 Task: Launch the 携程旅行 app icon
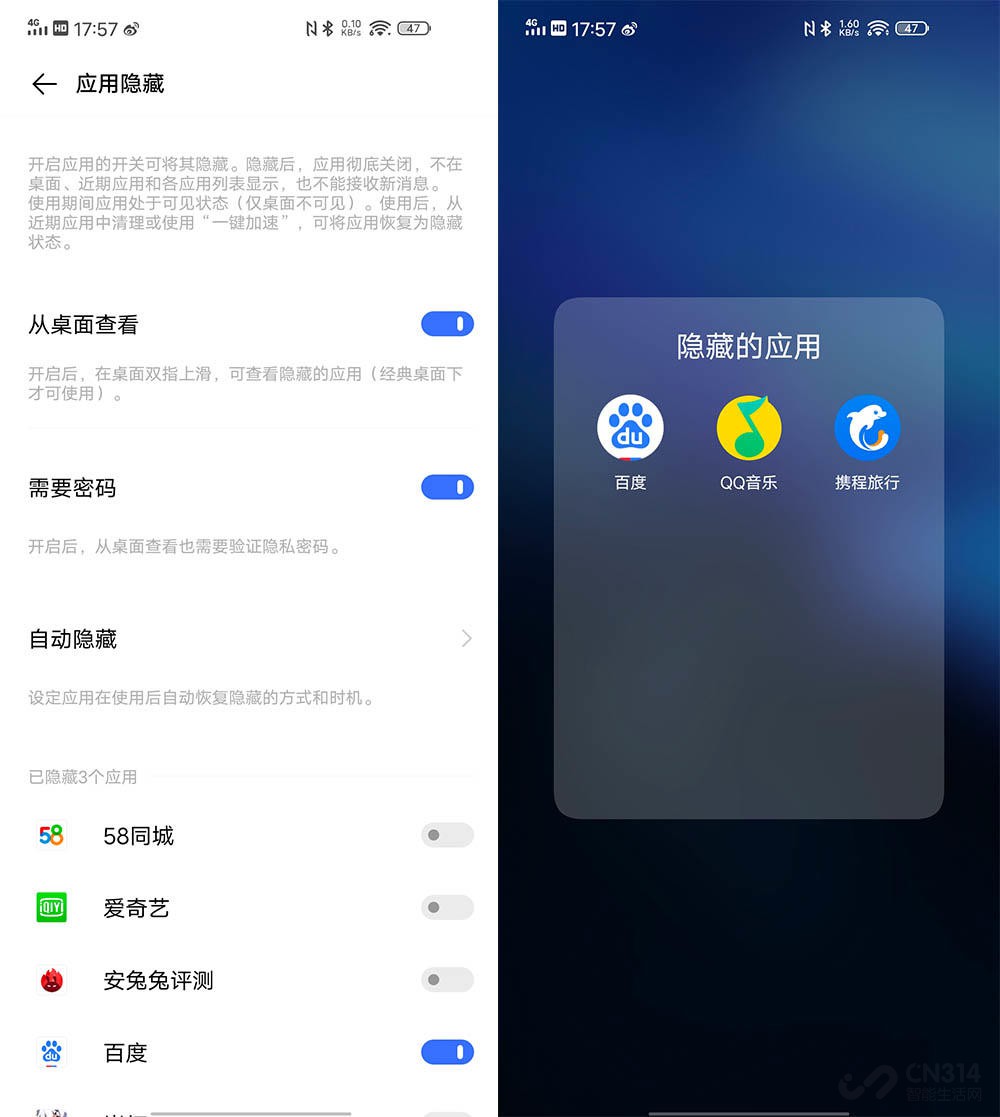tap(867, 429)
